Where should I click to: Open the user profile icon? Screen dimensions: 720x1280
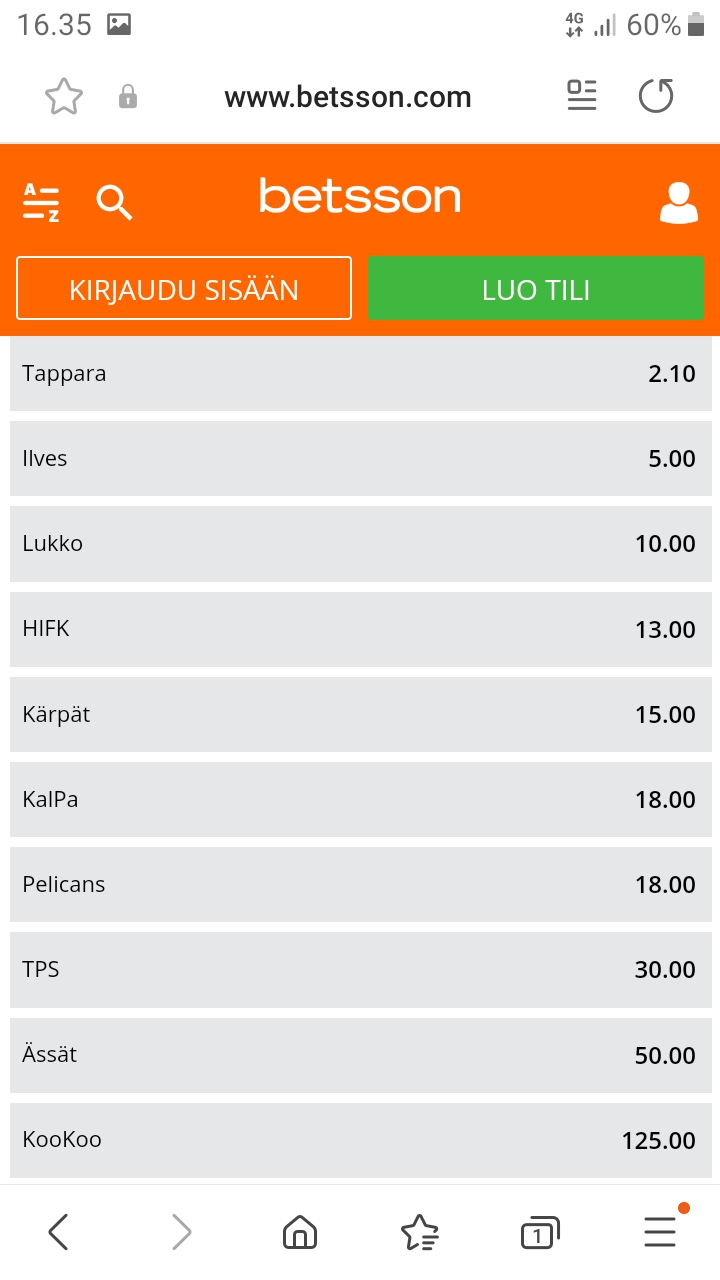679,202
